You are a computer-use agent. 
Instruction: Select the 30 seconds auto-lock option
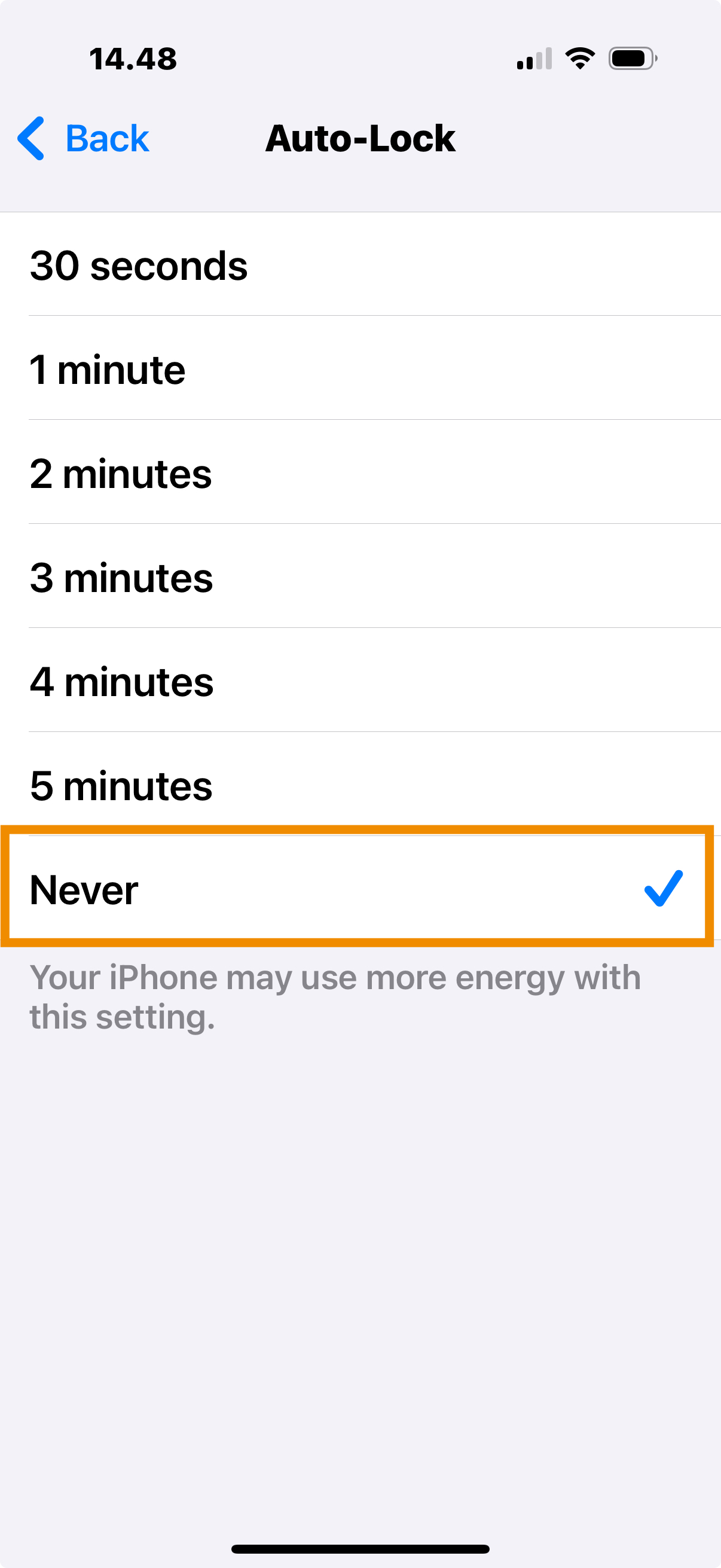[x=360, y=266]
